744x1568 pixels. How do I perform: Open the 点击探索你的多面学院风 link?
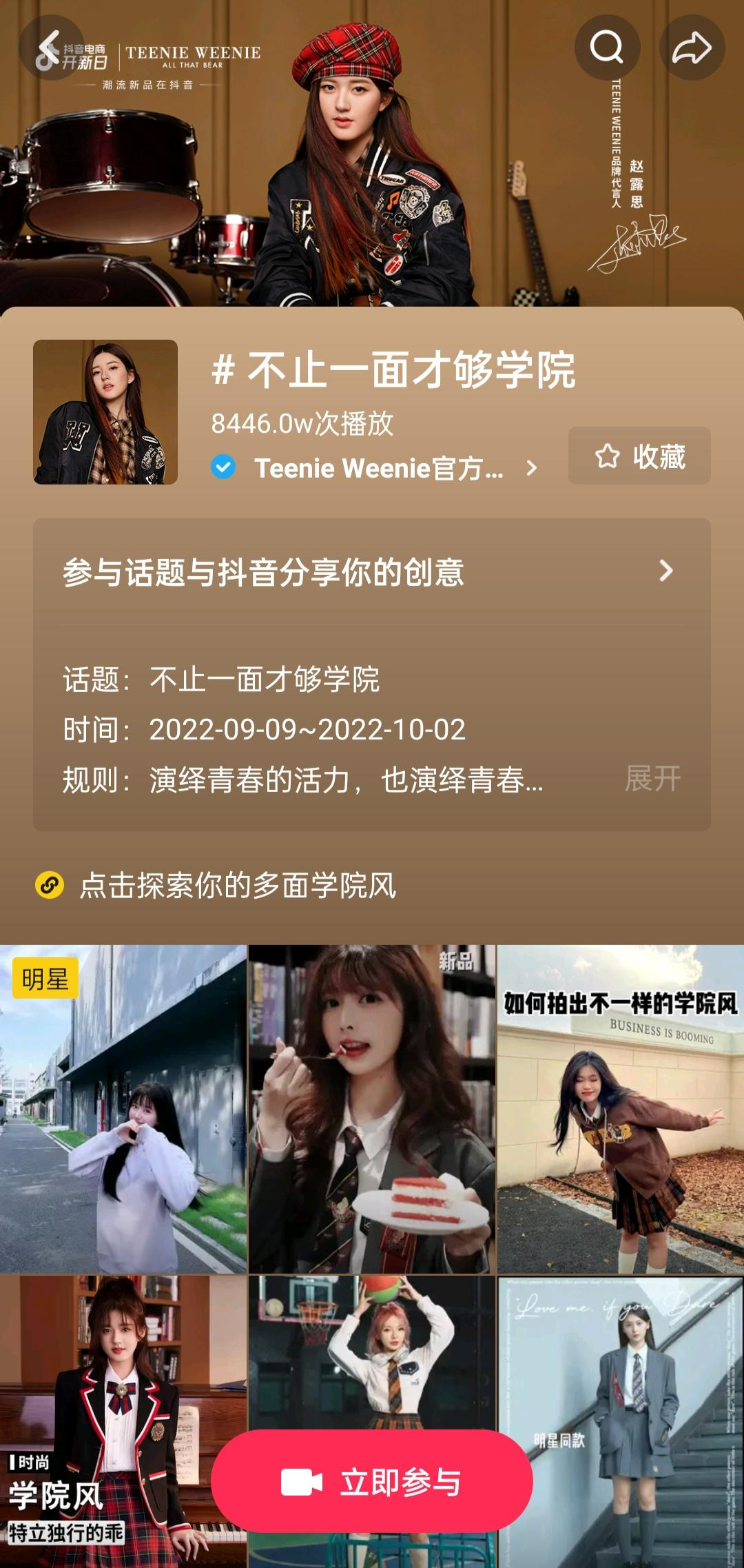(237, 886)
